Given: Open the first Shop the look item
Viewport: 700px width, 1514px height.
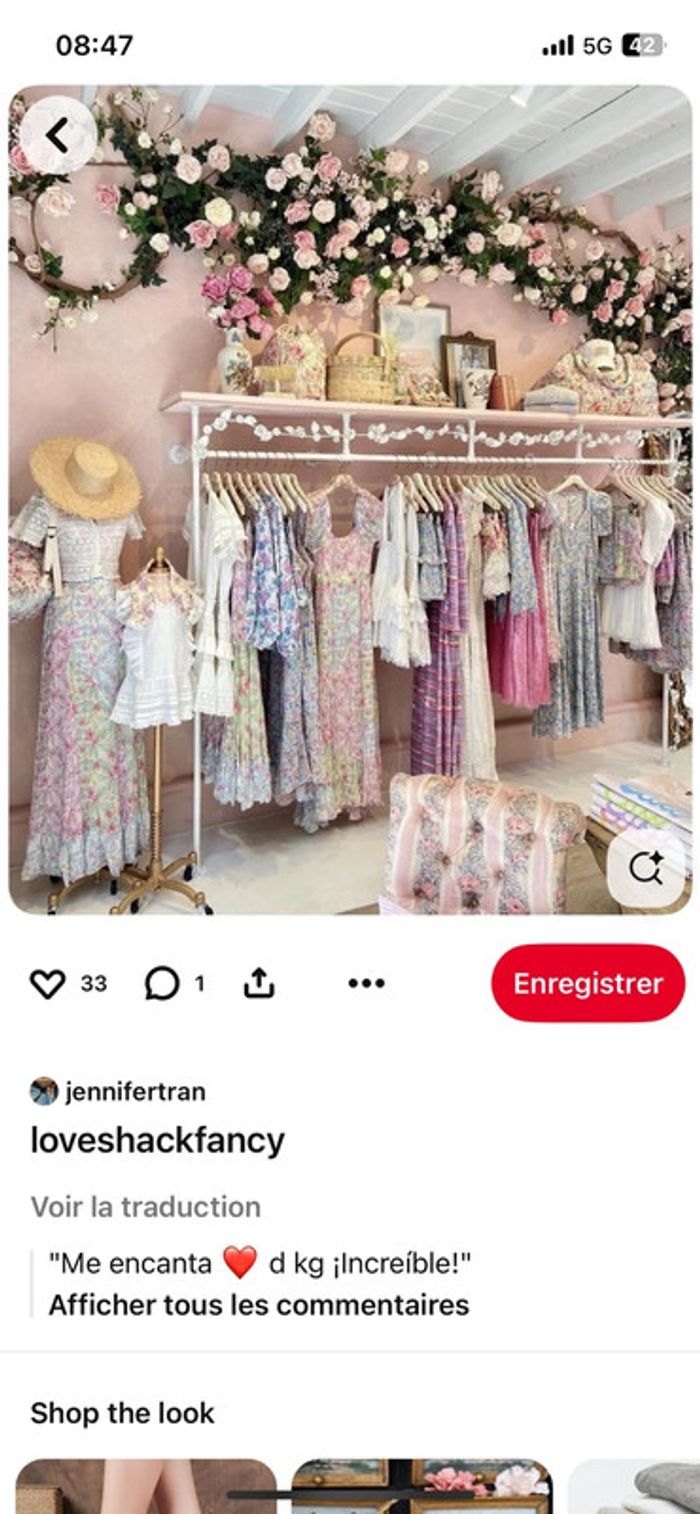Looking at the screenshot, I should 146,1486.
